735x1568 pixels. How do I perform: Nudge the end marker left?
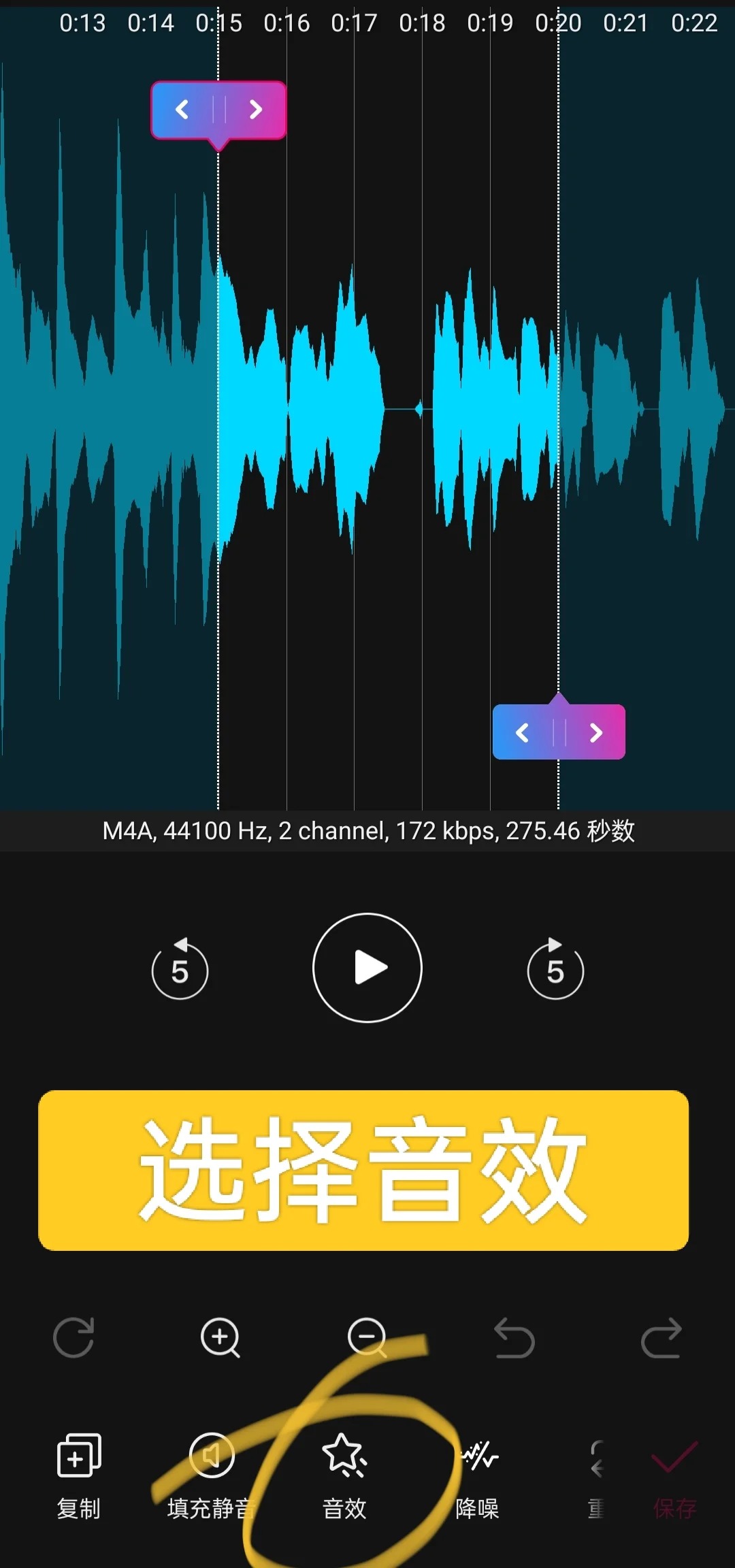tap(523, 733)
